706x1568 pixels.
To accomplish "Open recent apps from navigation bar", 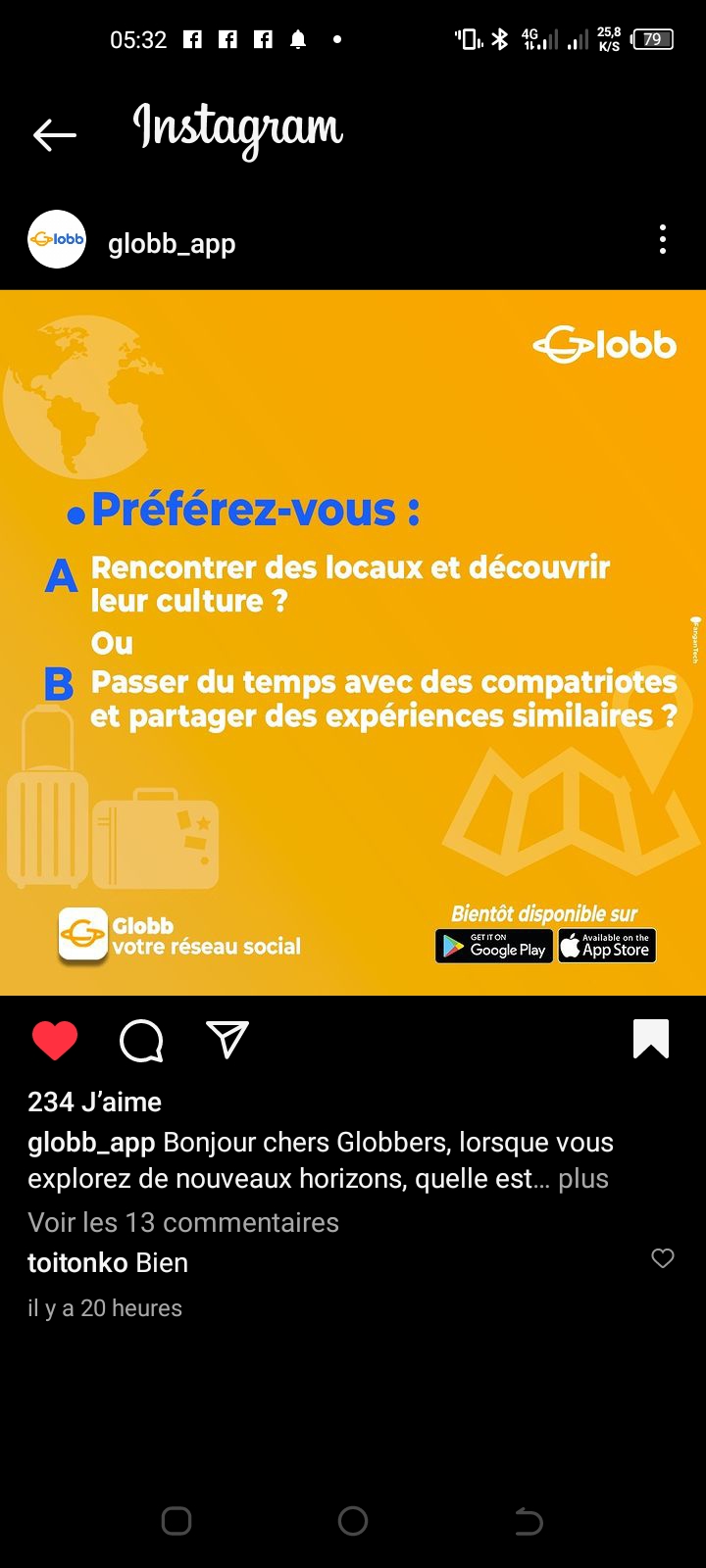I will (x=176, y=1521).
